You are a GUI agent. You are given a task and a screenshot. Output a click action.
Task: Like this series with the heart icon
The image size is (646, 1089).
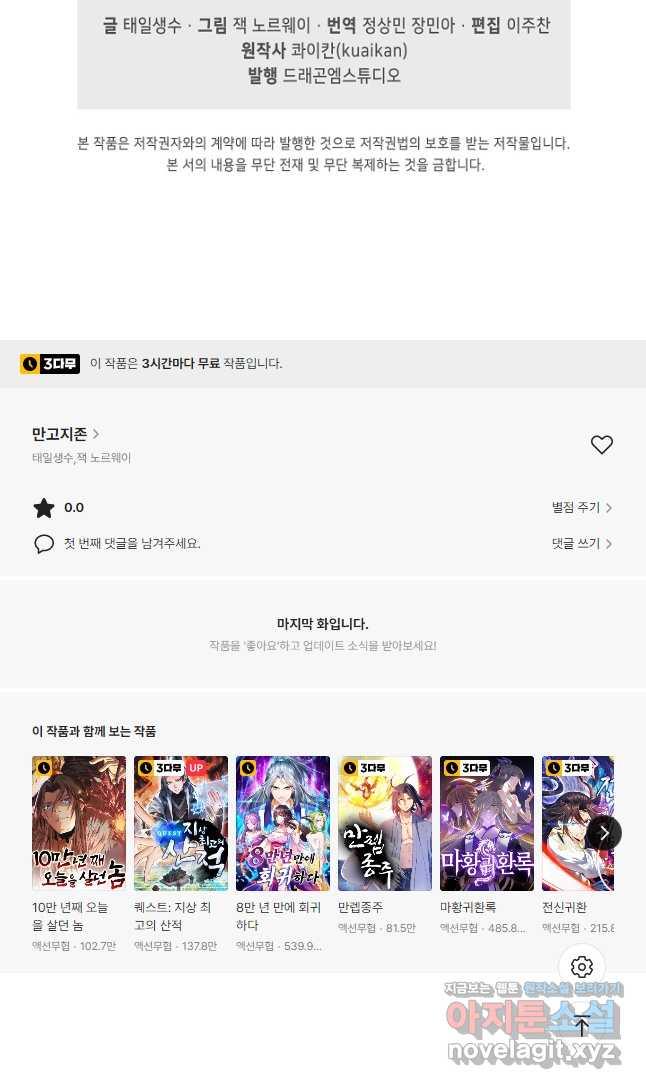pyautogui.click(x=601, y=445)
